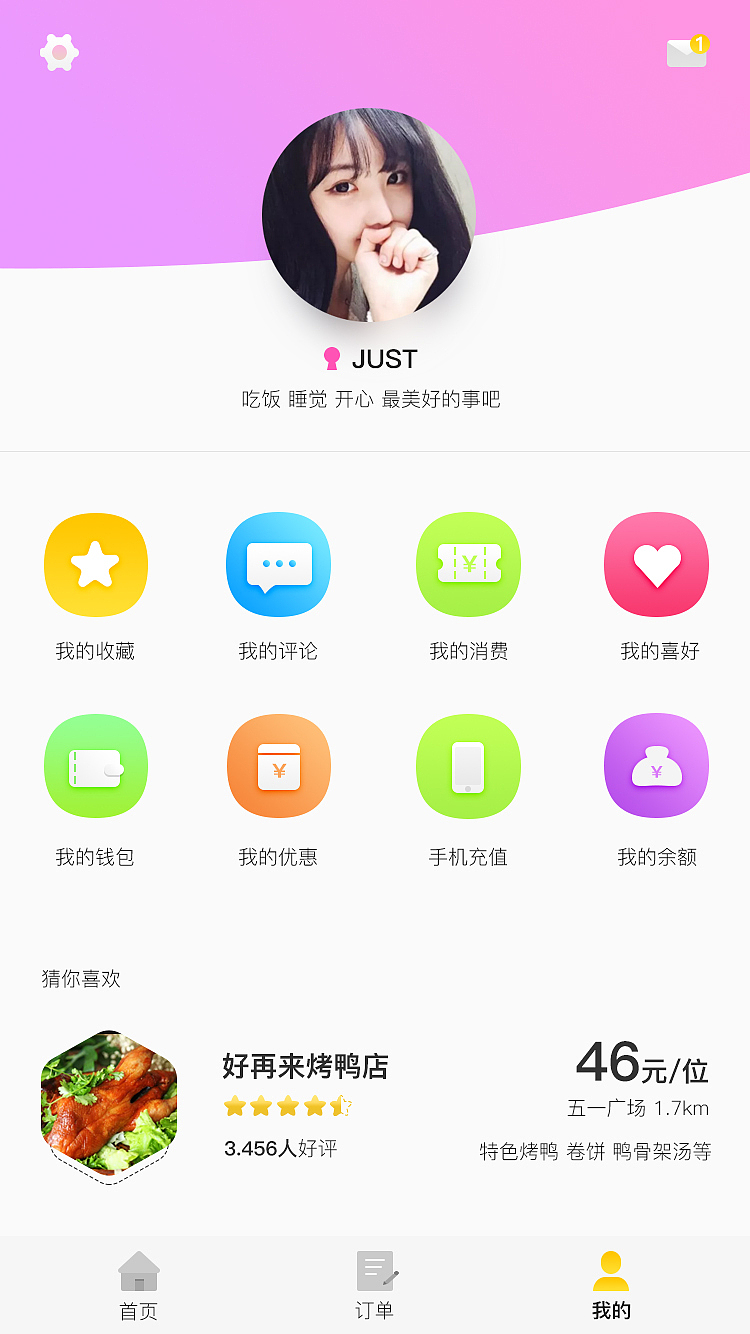Tap the JUST profile avatar

pyautogui.click(x=369, y=215)
